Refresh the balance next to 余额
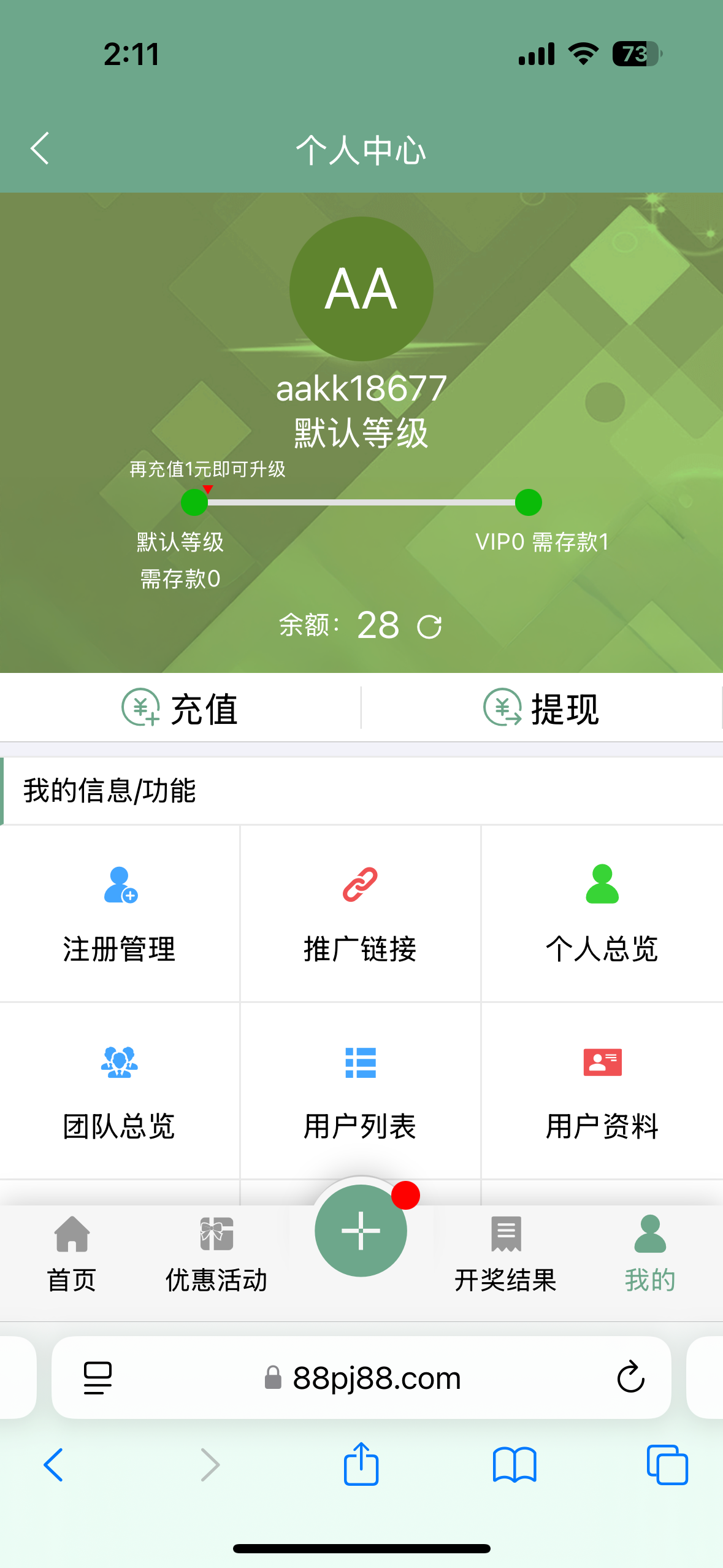The width and height of the screenshot is (723, 1568). click(429, 627)
